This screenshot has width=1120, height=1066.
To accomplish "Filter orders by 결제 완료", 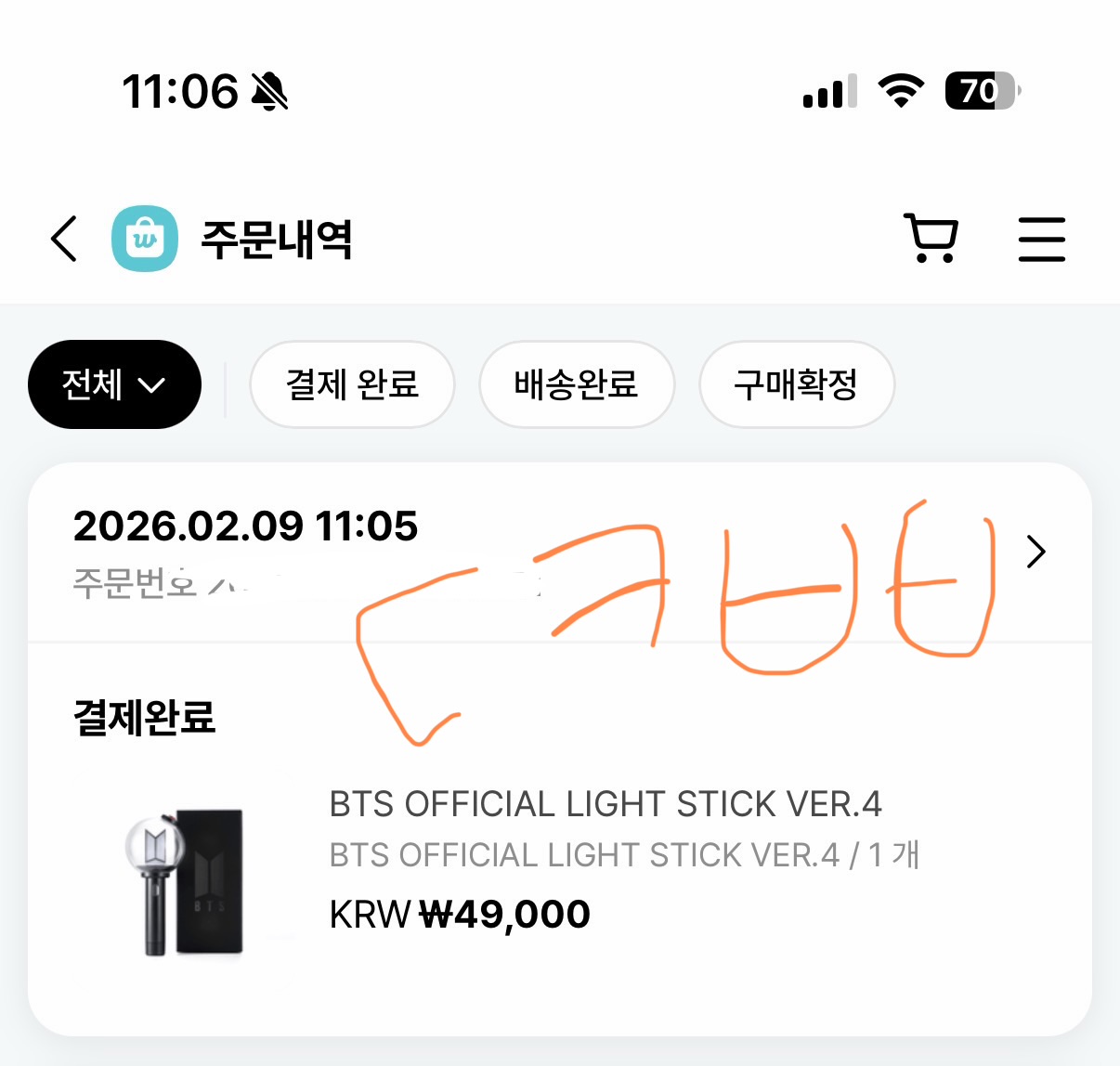I will pyautogui.click(x=352, y=384).
